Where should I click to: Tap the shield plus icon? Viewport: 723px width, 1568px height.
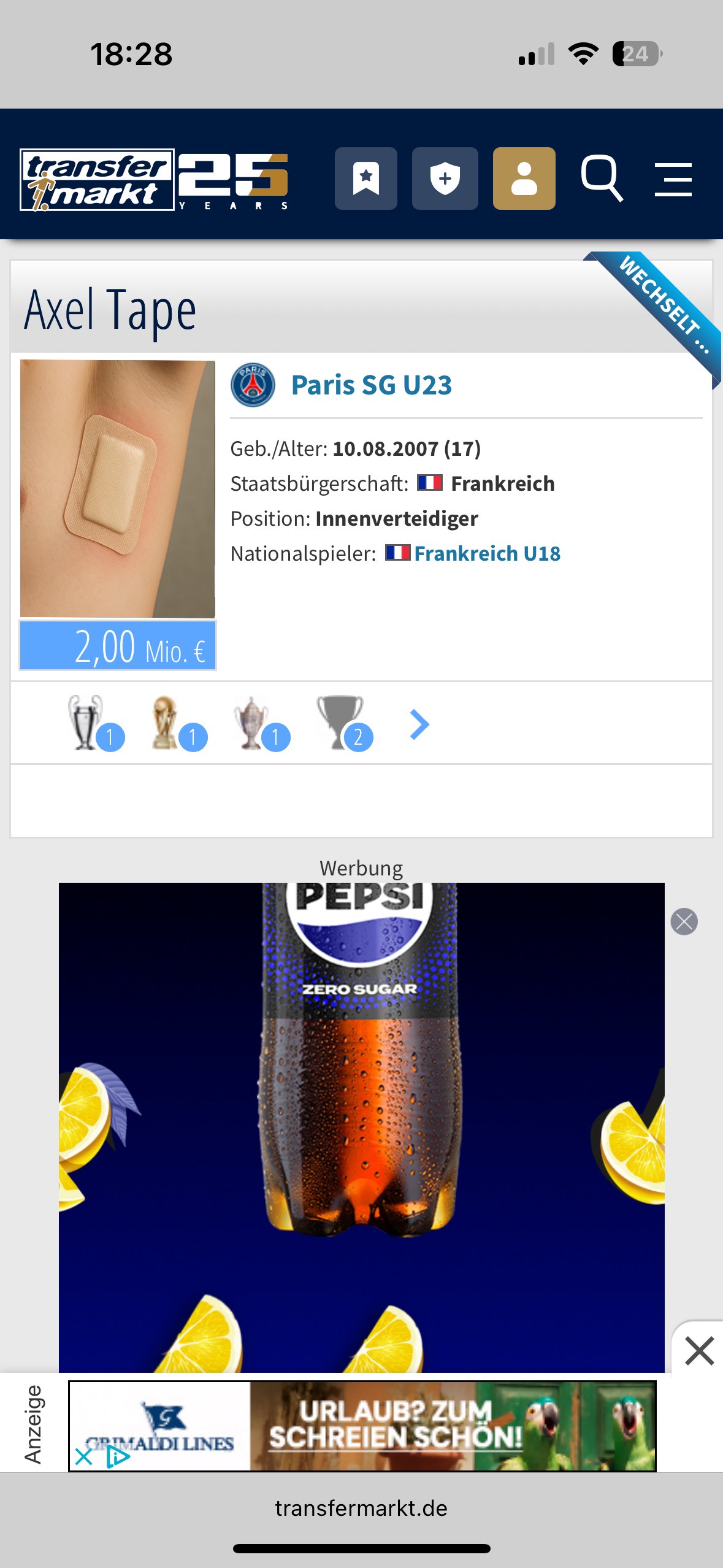(445, 179)
